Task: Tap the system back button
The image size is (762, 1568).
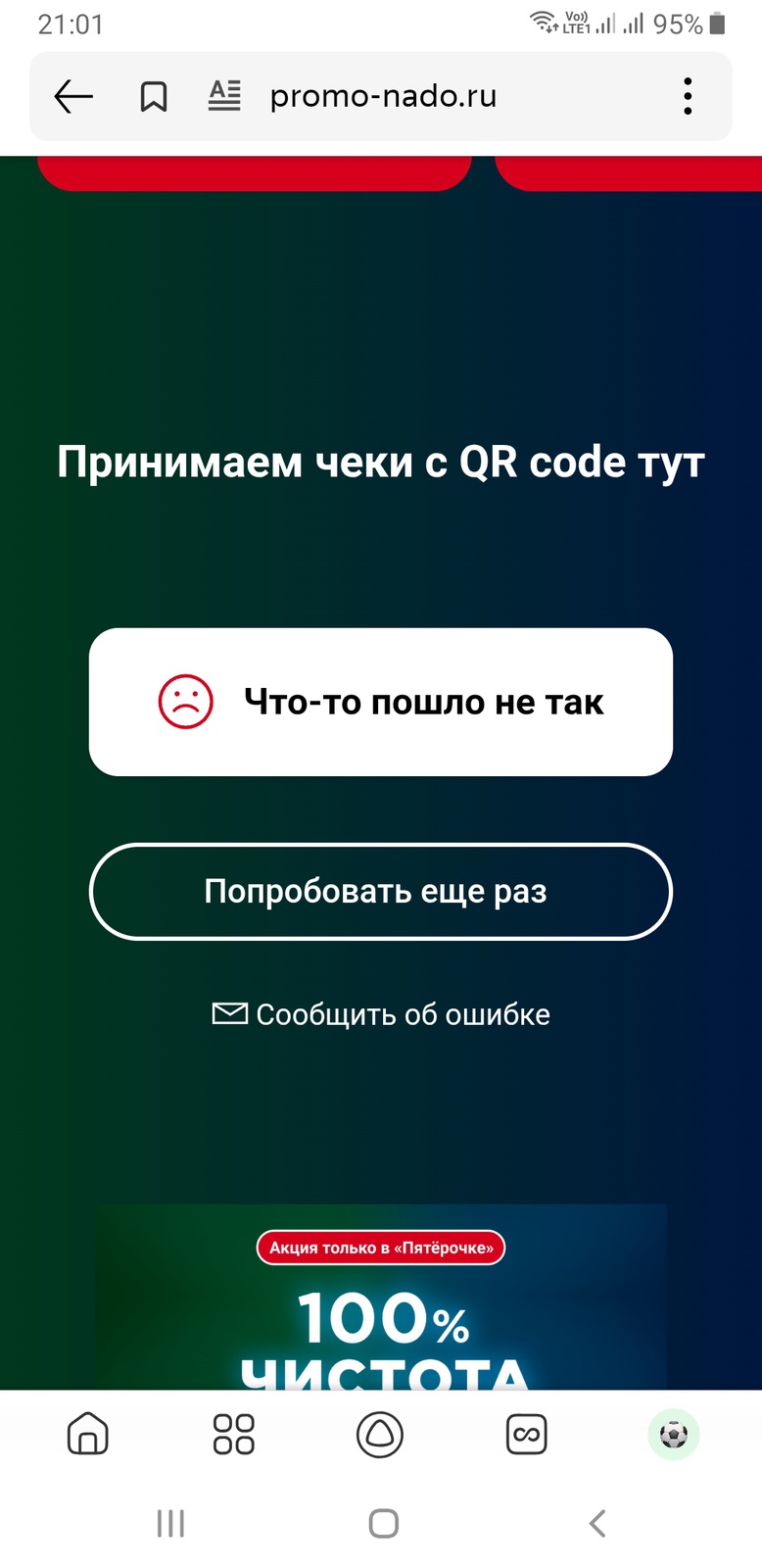Action: tap(597, 1523)
